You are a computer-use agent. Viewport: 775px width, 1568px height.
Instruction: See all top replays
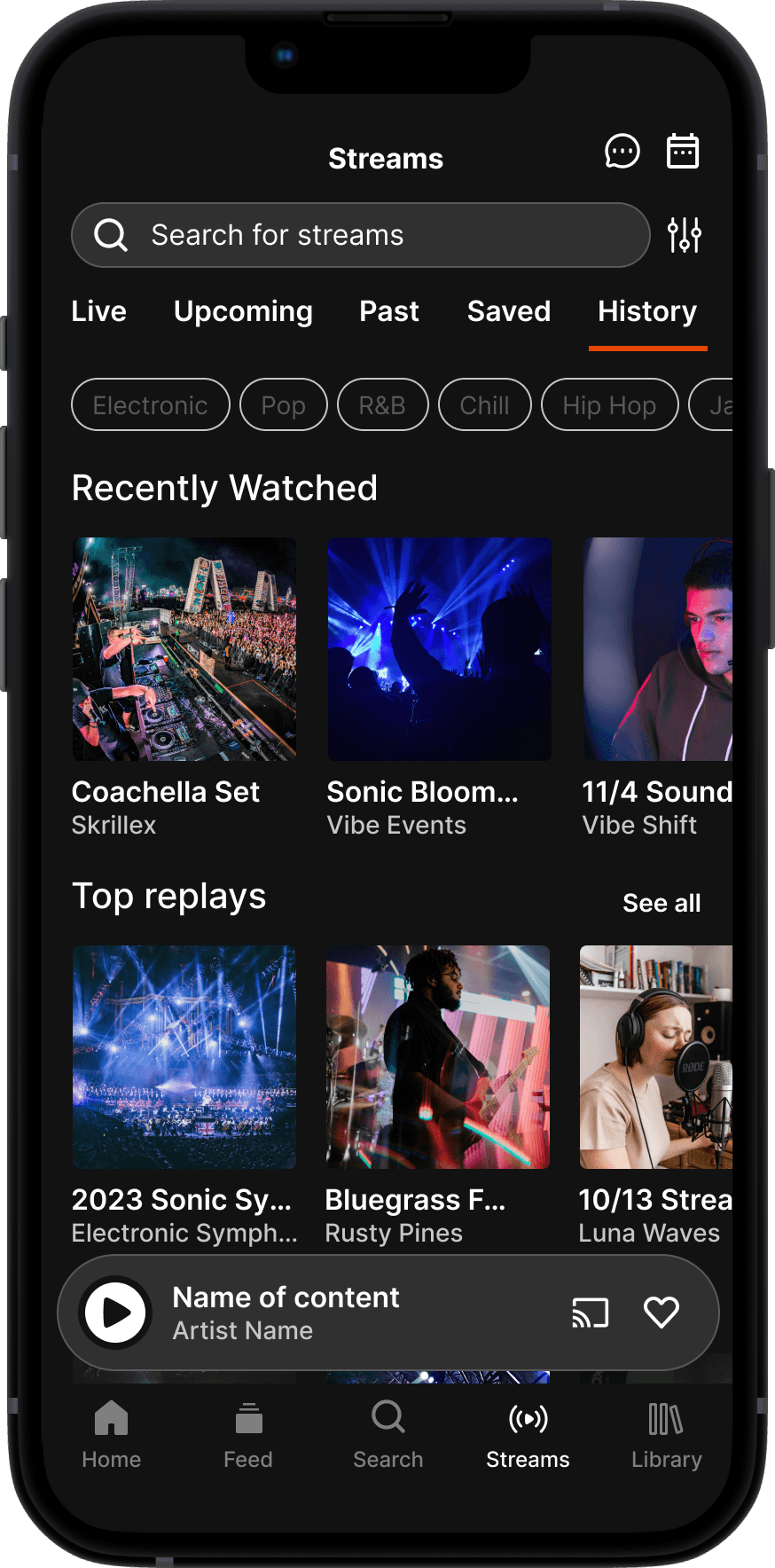[x=661, y=903]
